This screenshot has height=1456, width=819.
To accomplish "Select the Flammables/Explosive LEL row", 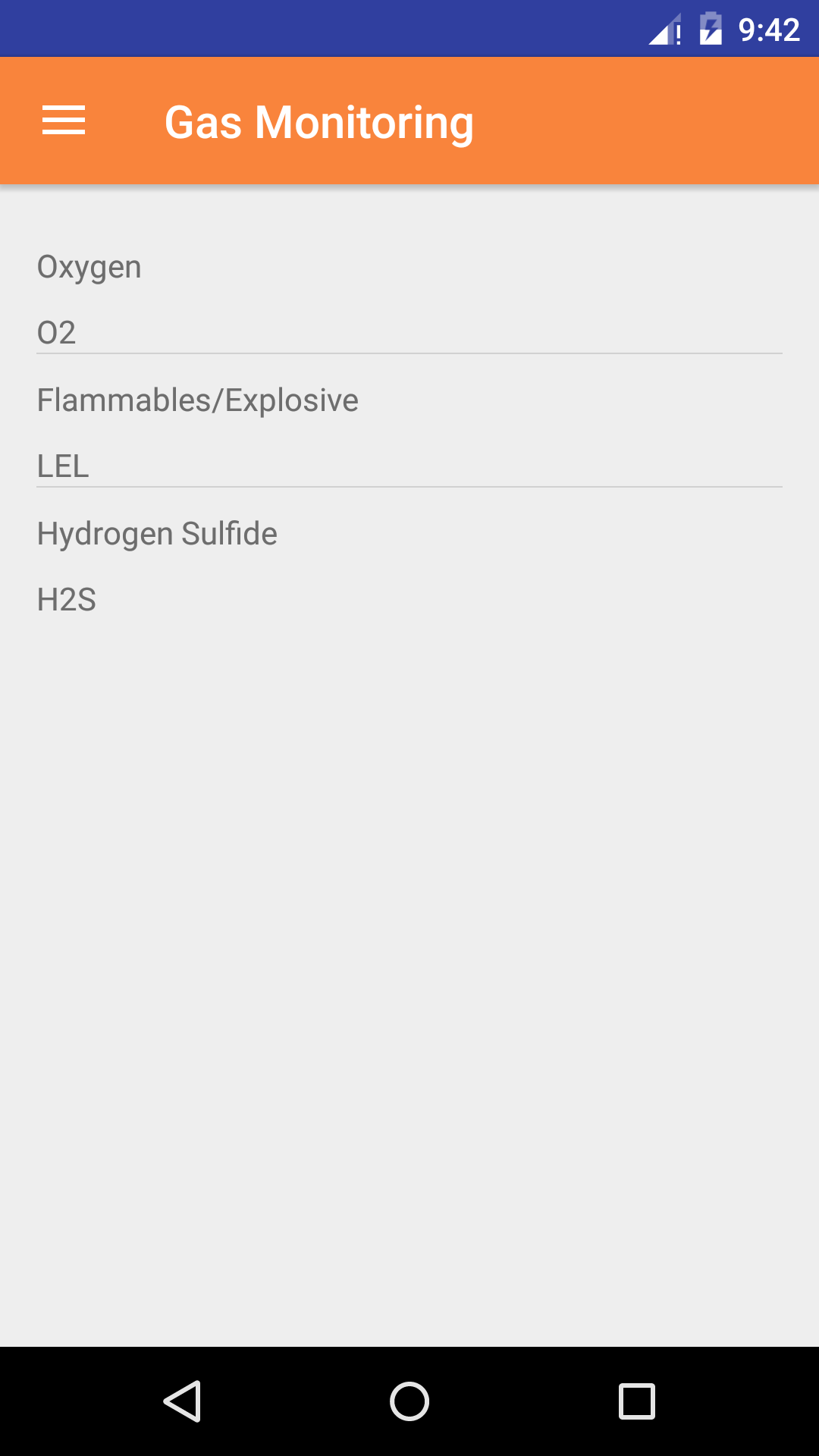I will click(x=409, y=432).
